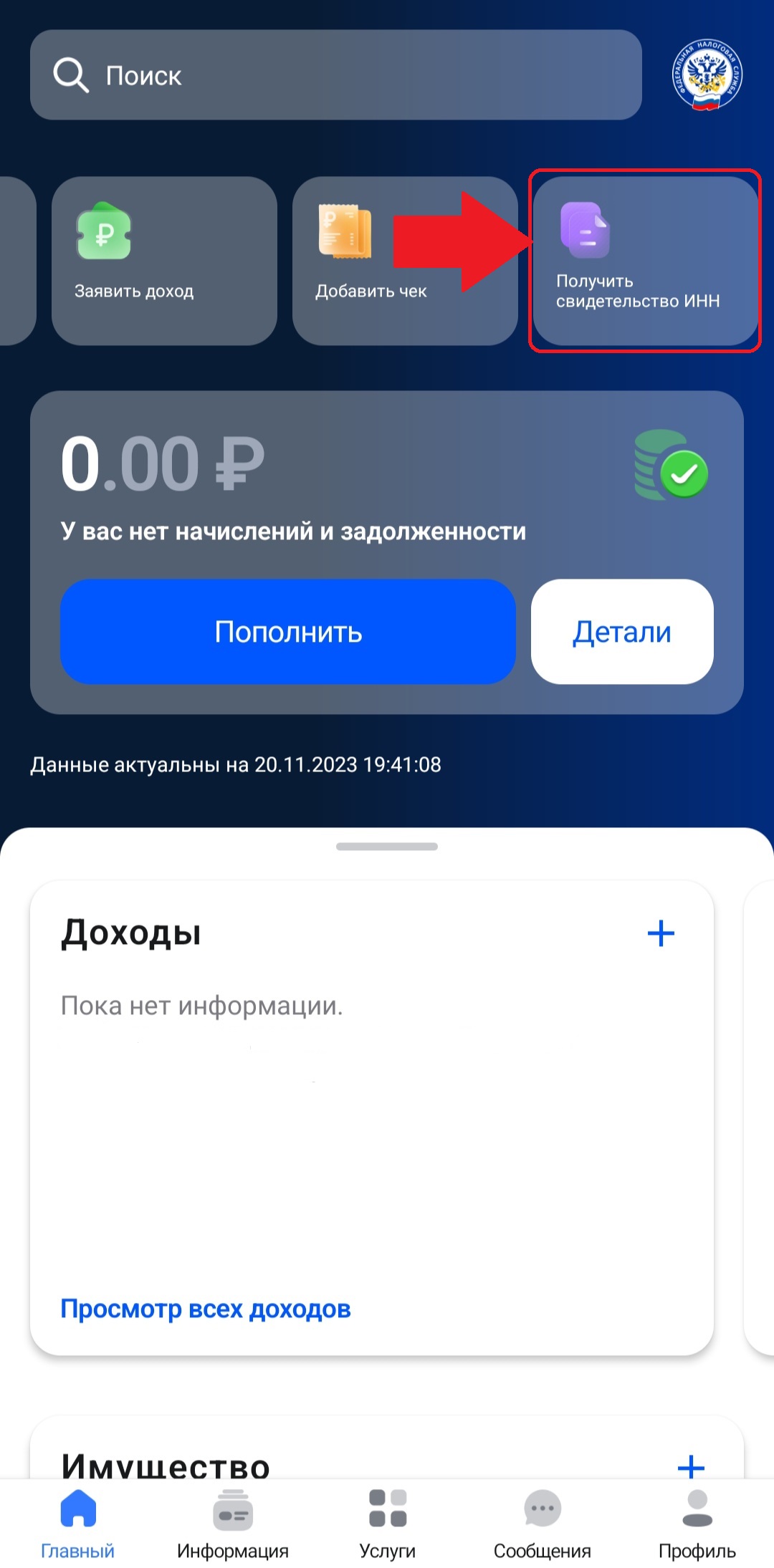The width and height of the screenshot is (774, 1568).
Task: Add property with the Имущество plus icon
Action: coord(690,1466)
